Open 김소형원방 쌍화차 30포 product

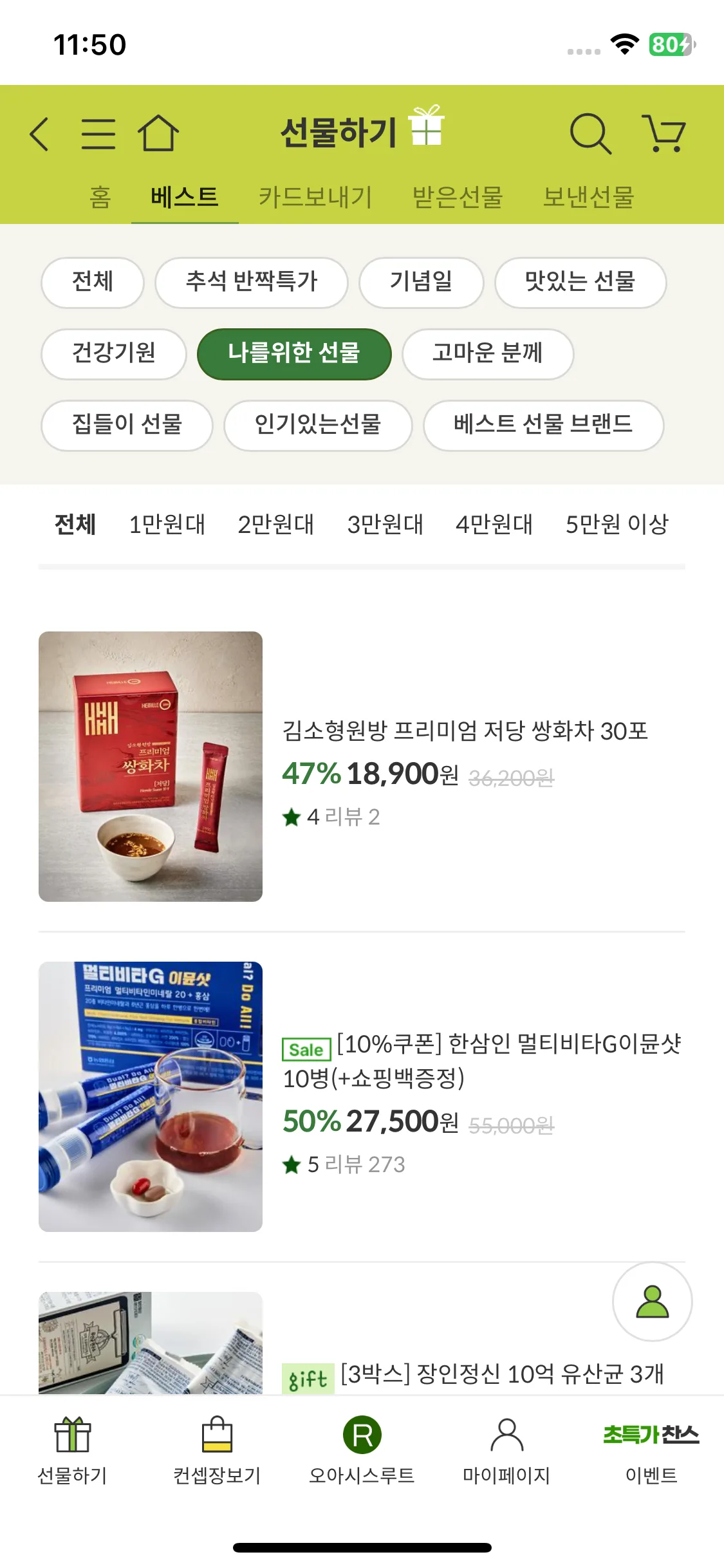pyautogui.click(x=465, y=731)
